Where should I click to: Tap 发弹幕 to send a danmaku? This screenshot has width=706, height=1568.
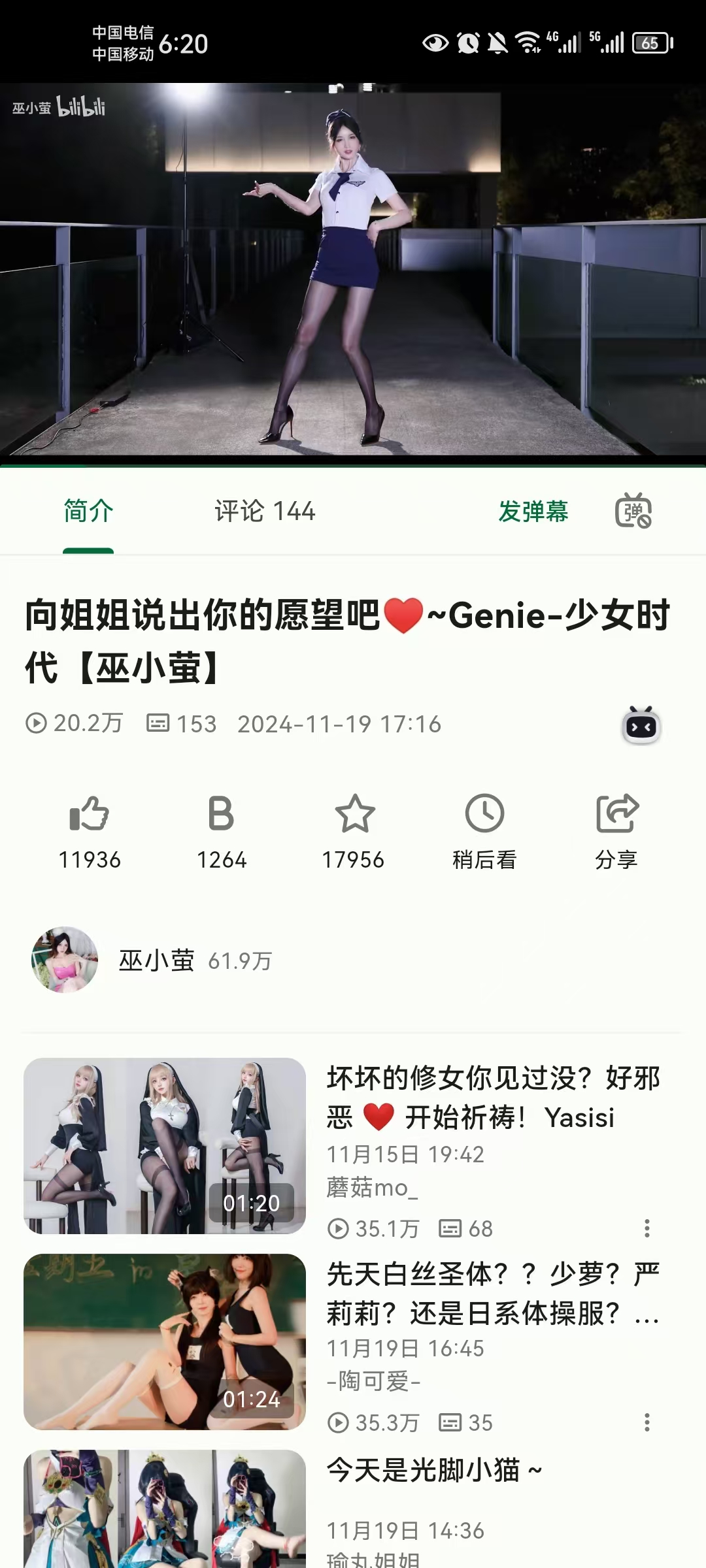click(x=533, y=511)
